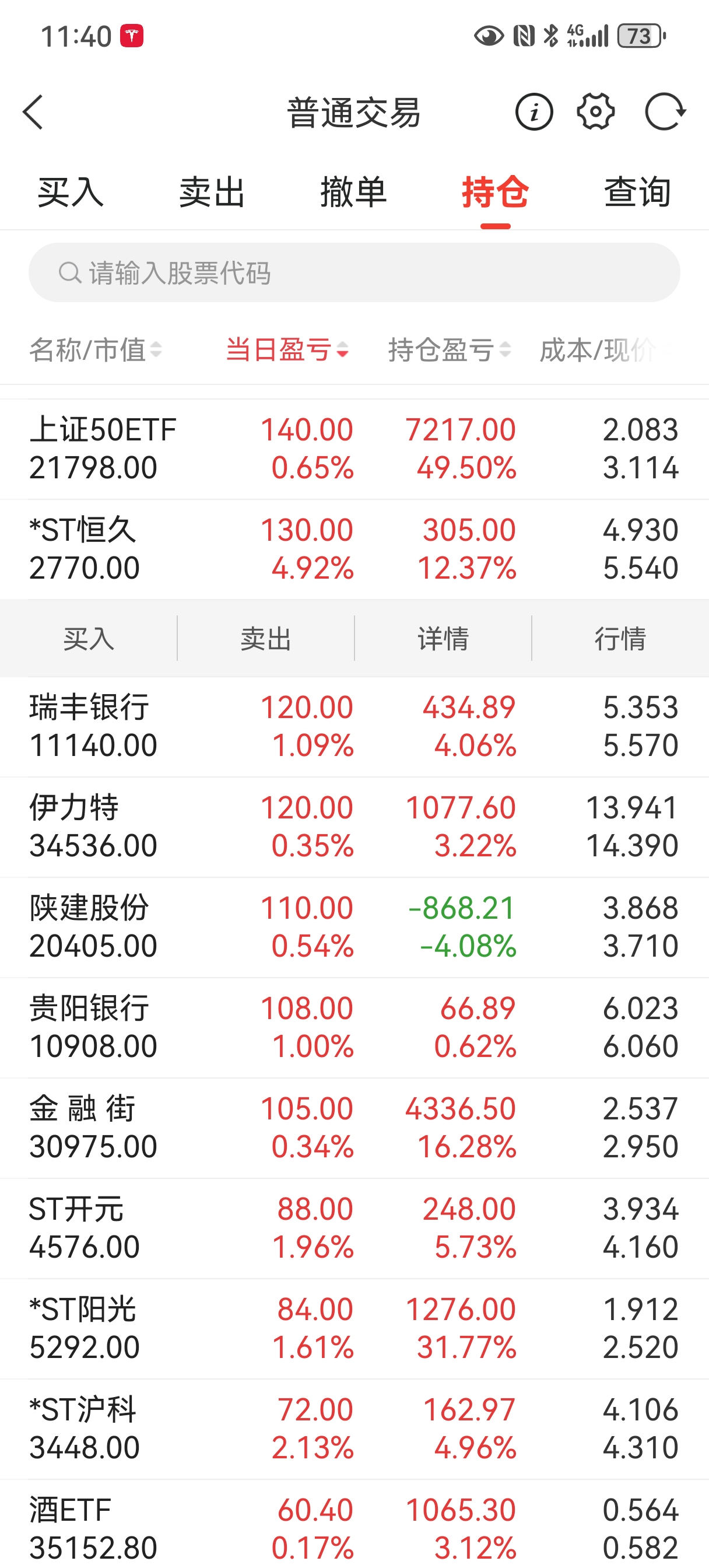Open the 撤单 tab
The image size is (709, 1568).
click(x=353, y=192)
